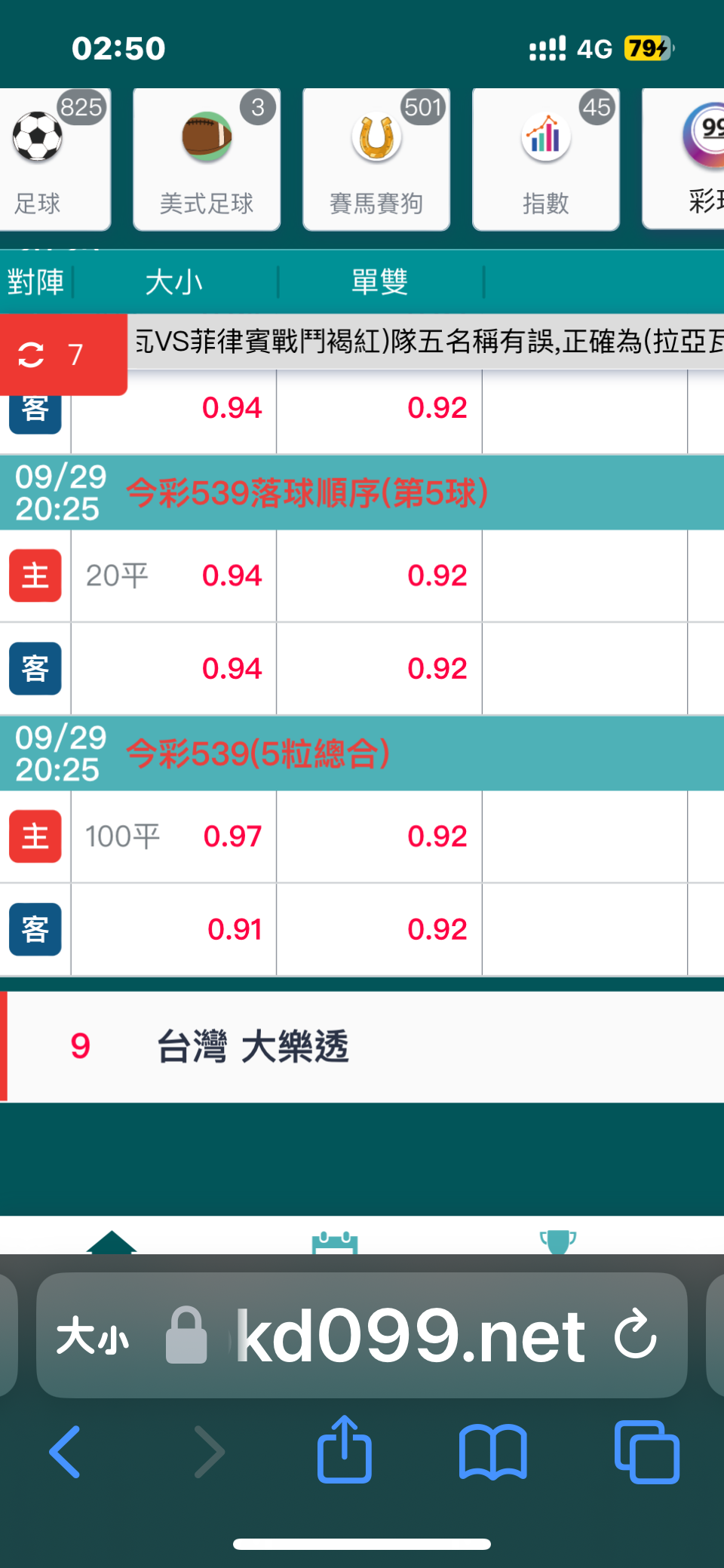Select the 美式足球 category
Image resolution: width=724 pixels, height=1568 pixels.
pos(207,159)
